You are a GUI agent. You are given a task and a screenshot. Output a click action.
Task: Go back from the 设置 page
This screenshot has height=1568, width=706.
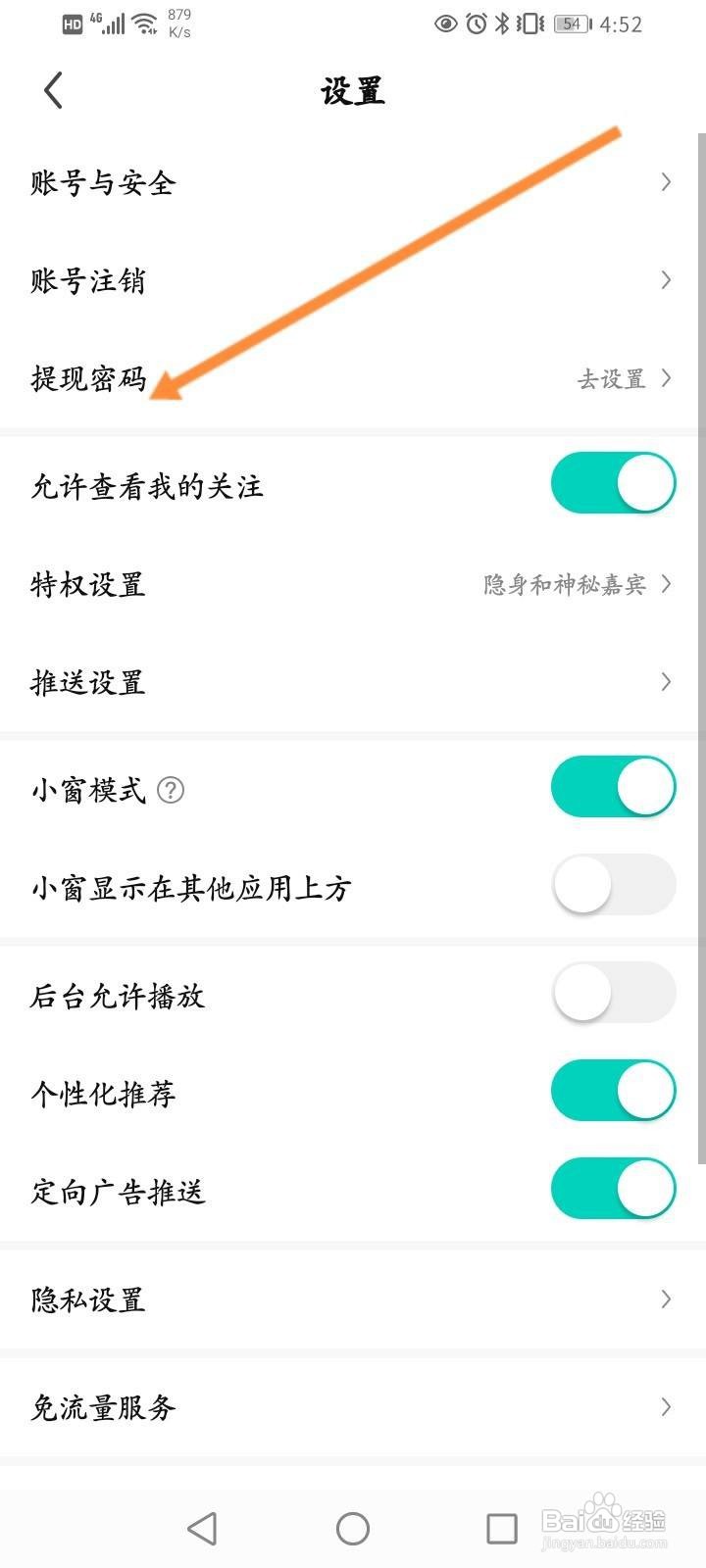54,90
